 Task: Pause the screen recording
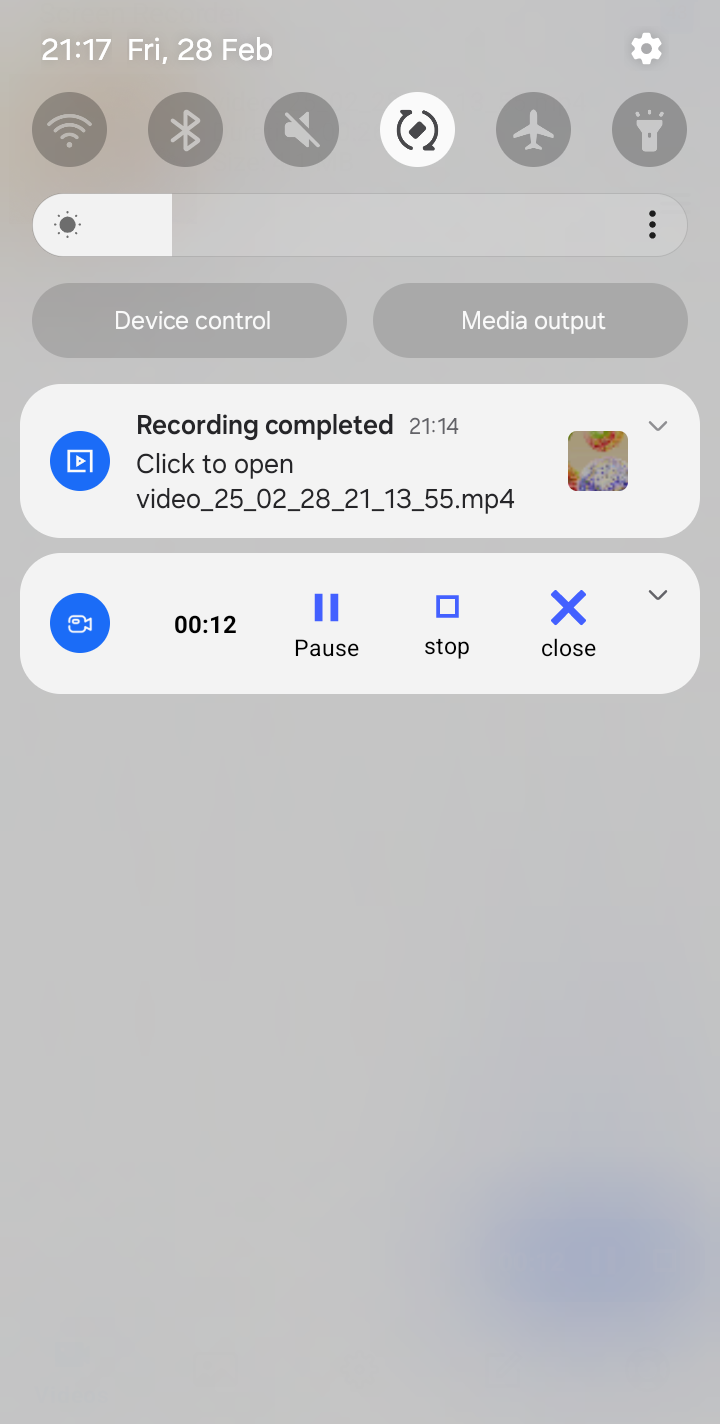click(x=326, y=625)
